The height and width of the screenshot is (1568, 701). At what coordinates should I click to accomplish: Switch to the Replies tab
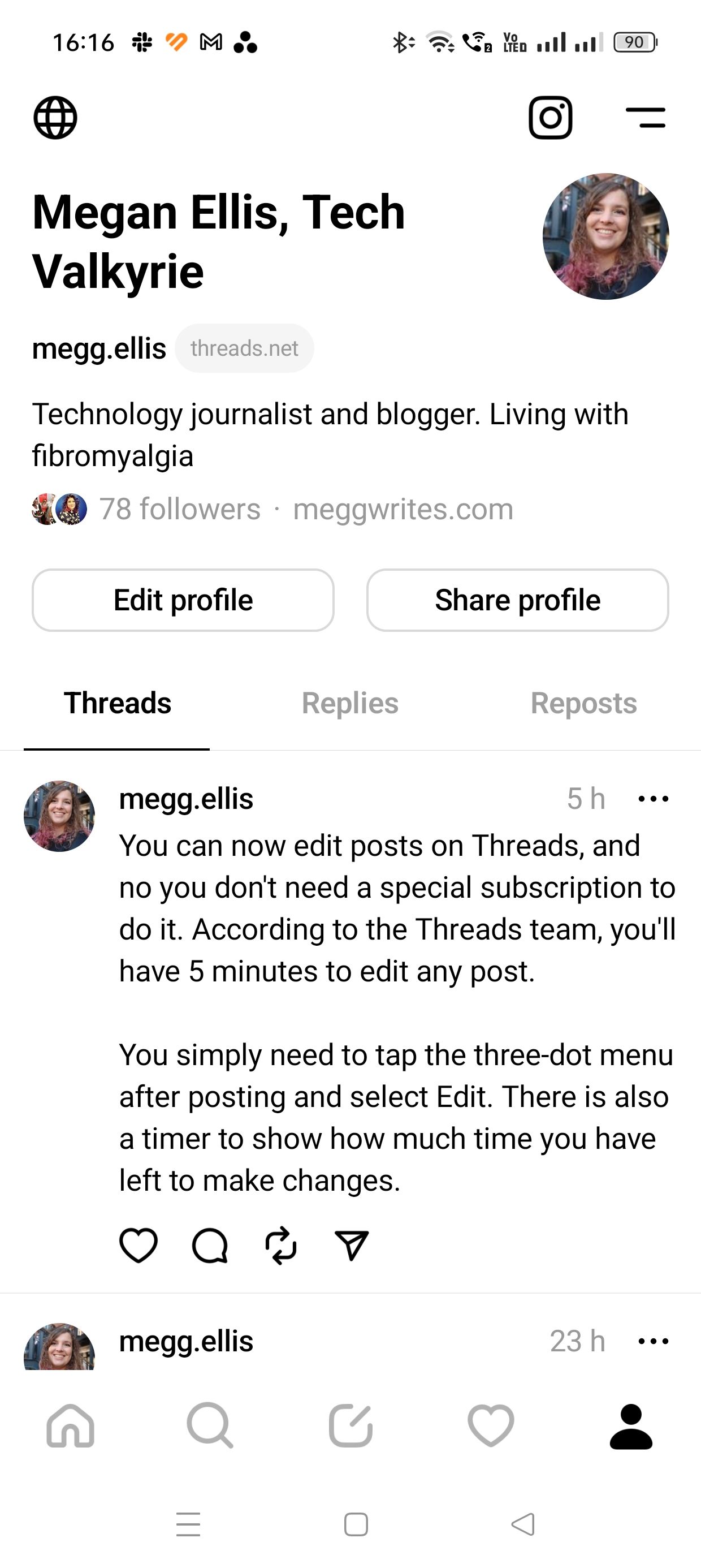(x=350, y=703)
